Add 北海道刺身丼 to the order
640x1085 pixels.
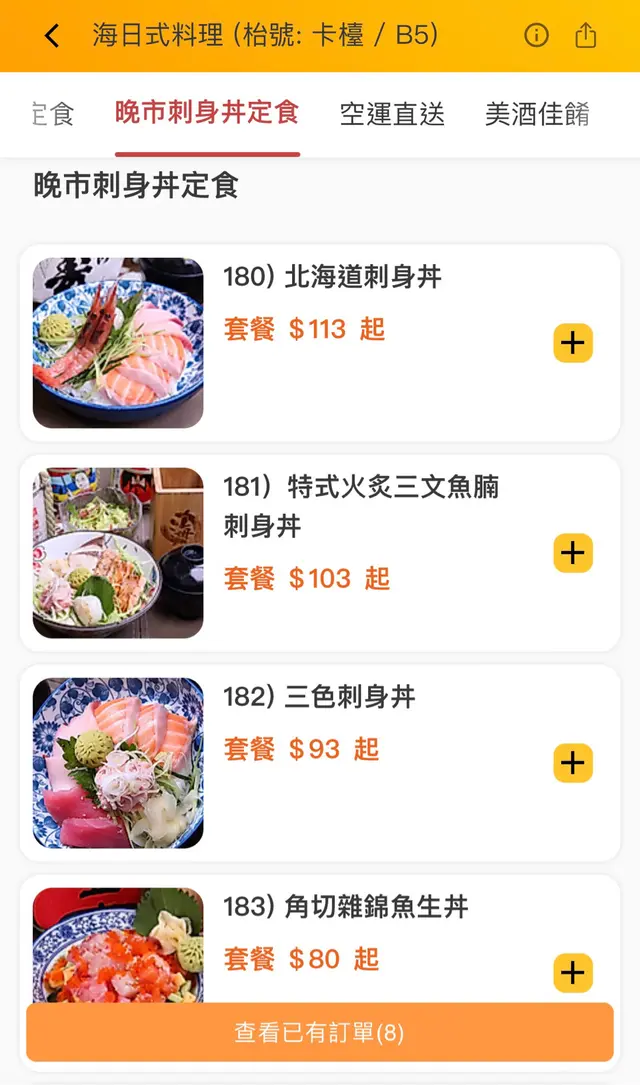pos(573,343)
